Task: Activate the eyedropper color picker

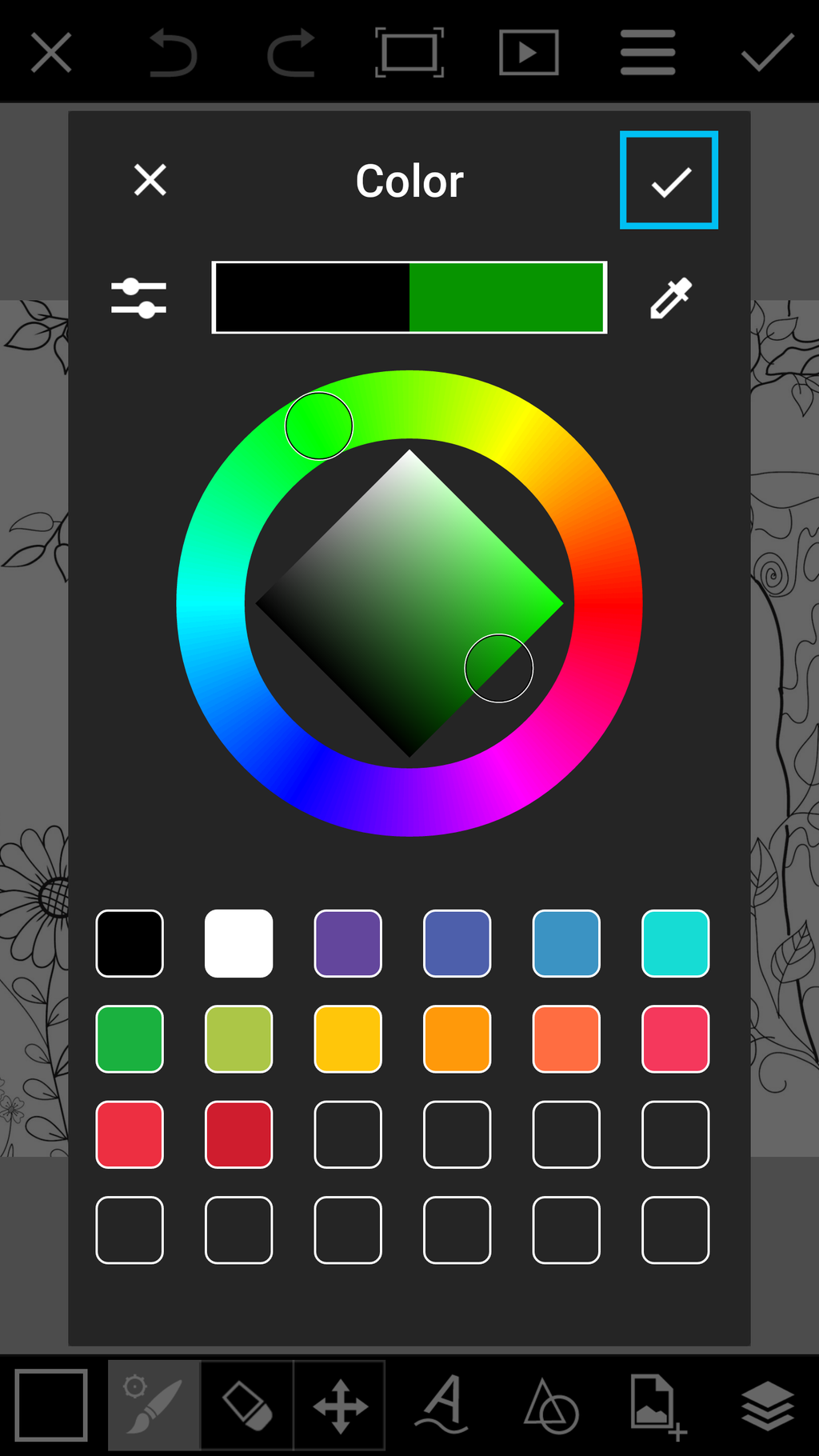Action: tap(670, 298)
